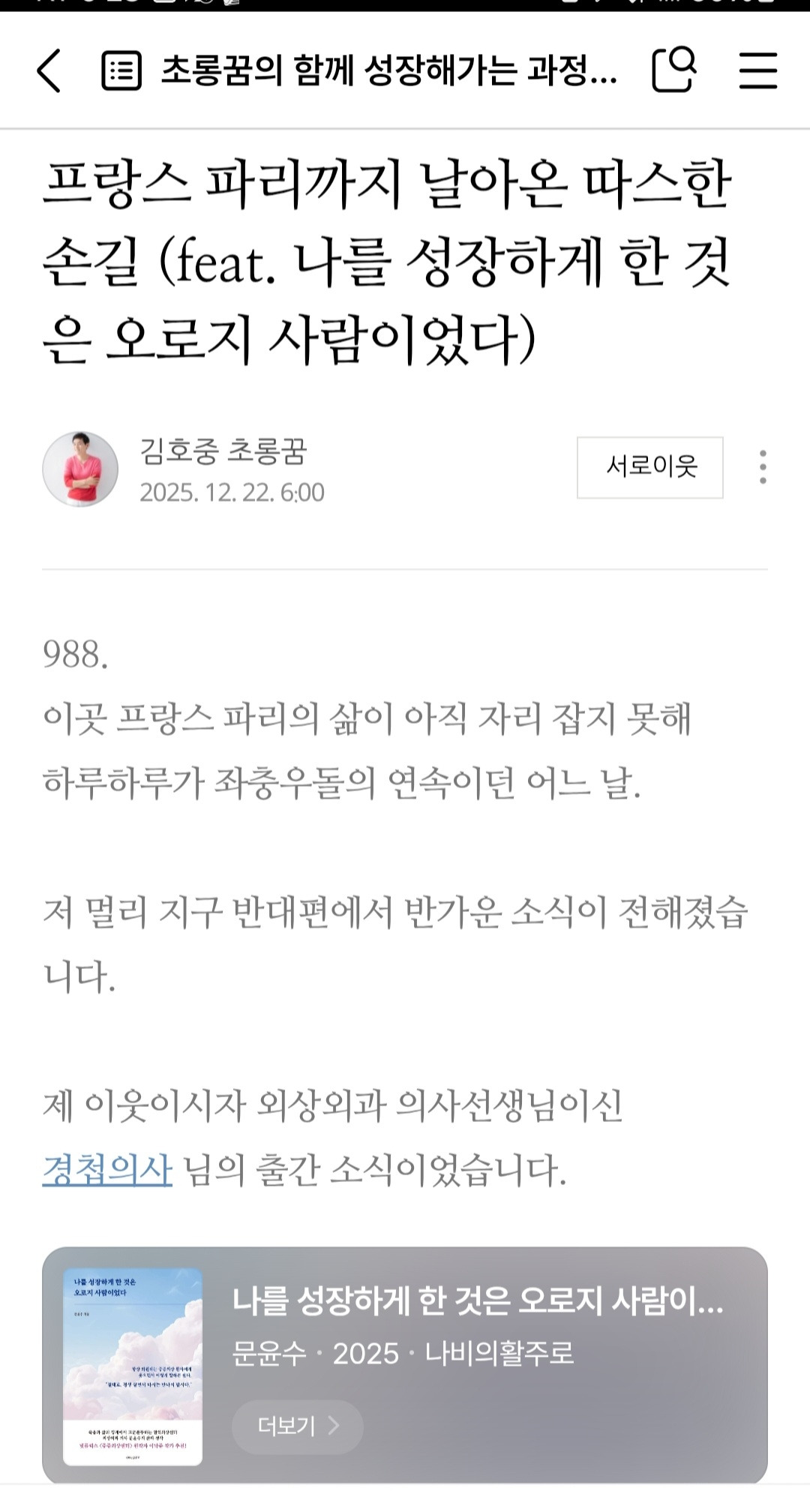Open the hamburger menu
Image resolution: width=810 pixels, height=1512 pixels.
click(x=758, y=71)
